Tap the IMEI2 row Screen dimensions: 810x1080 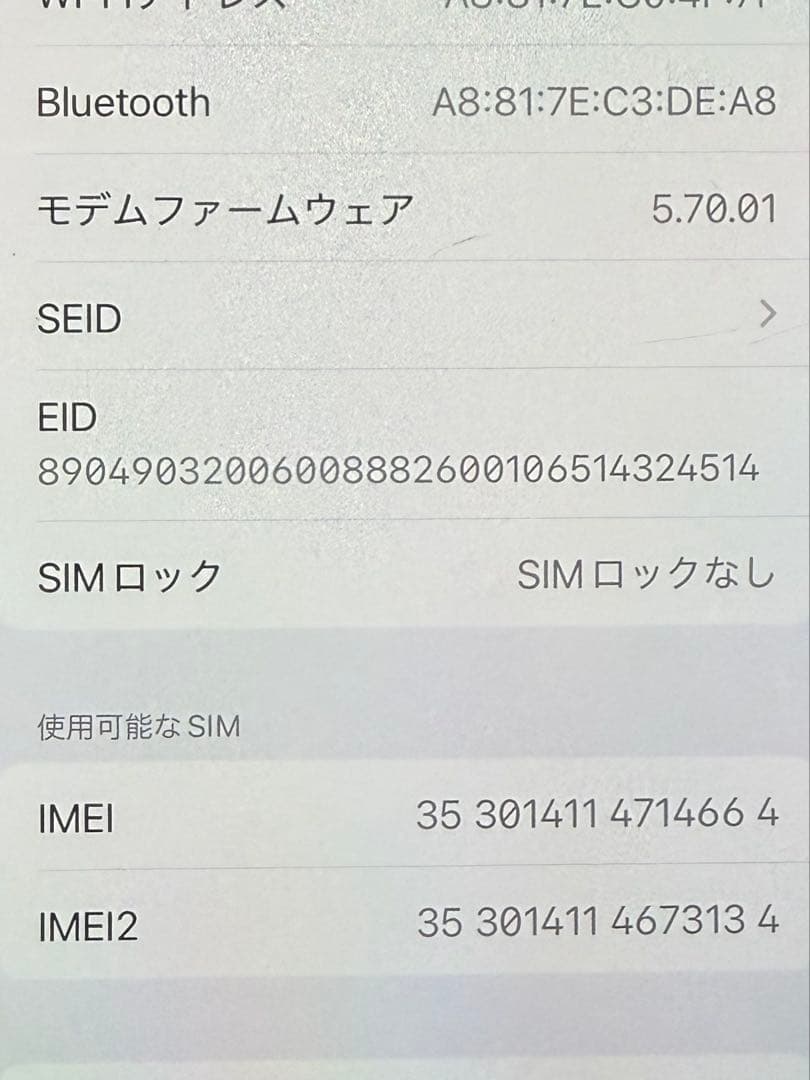(405, 925)
